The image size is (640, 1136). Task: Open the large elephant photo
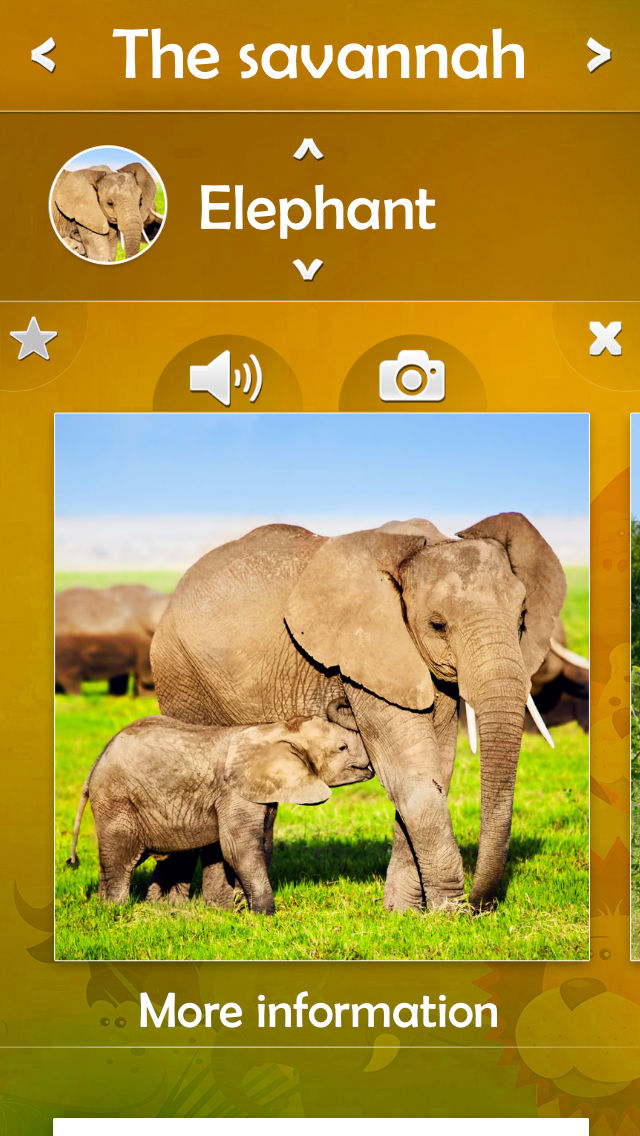click(x=322, y=686)
